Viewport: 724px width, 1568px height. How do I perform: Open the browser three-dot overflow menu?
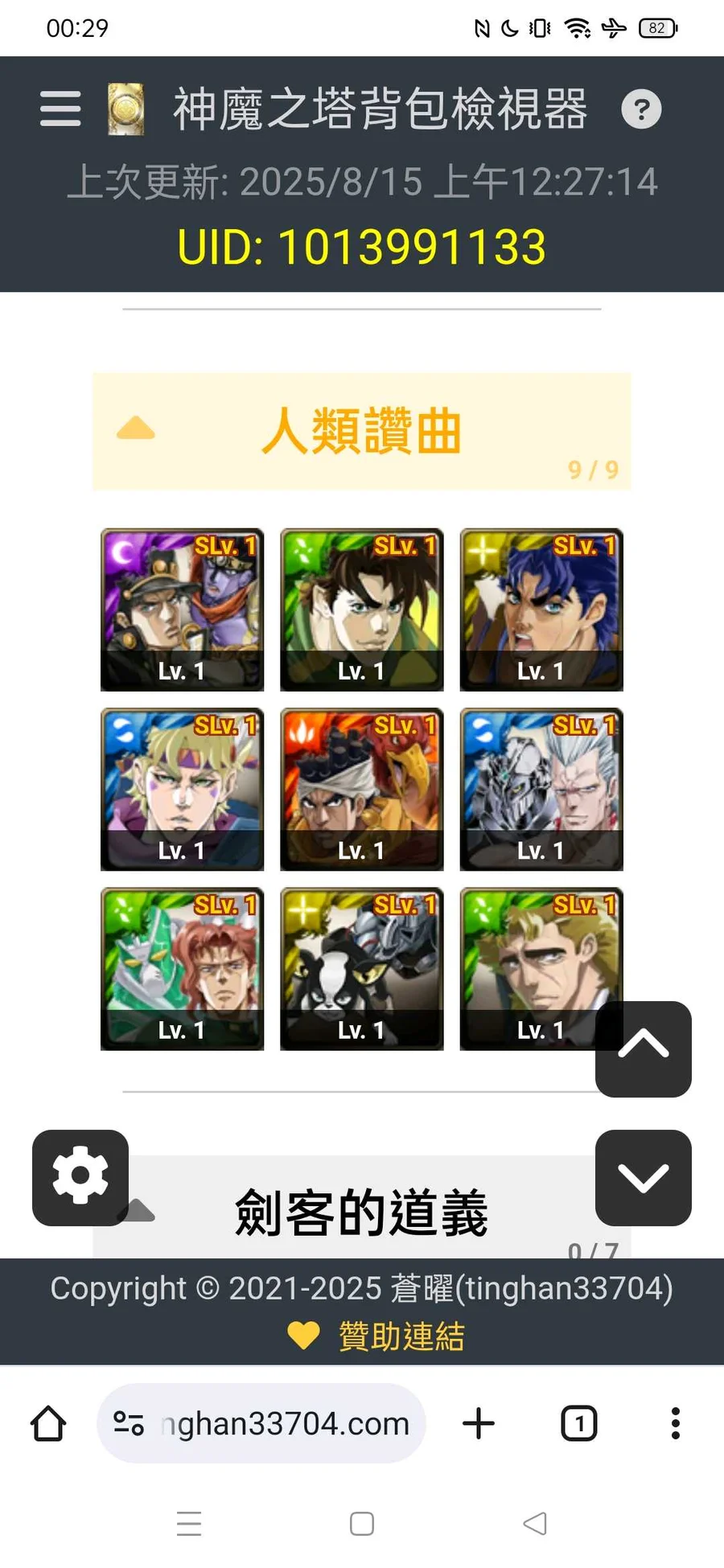(x=676, y=1423)
